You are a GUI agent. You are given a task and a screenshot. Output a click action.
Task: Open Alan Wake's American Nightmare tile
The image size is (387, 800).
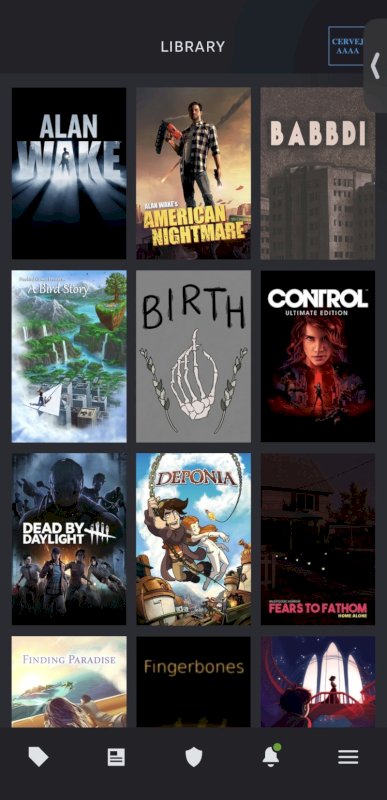tap(193, 173)
